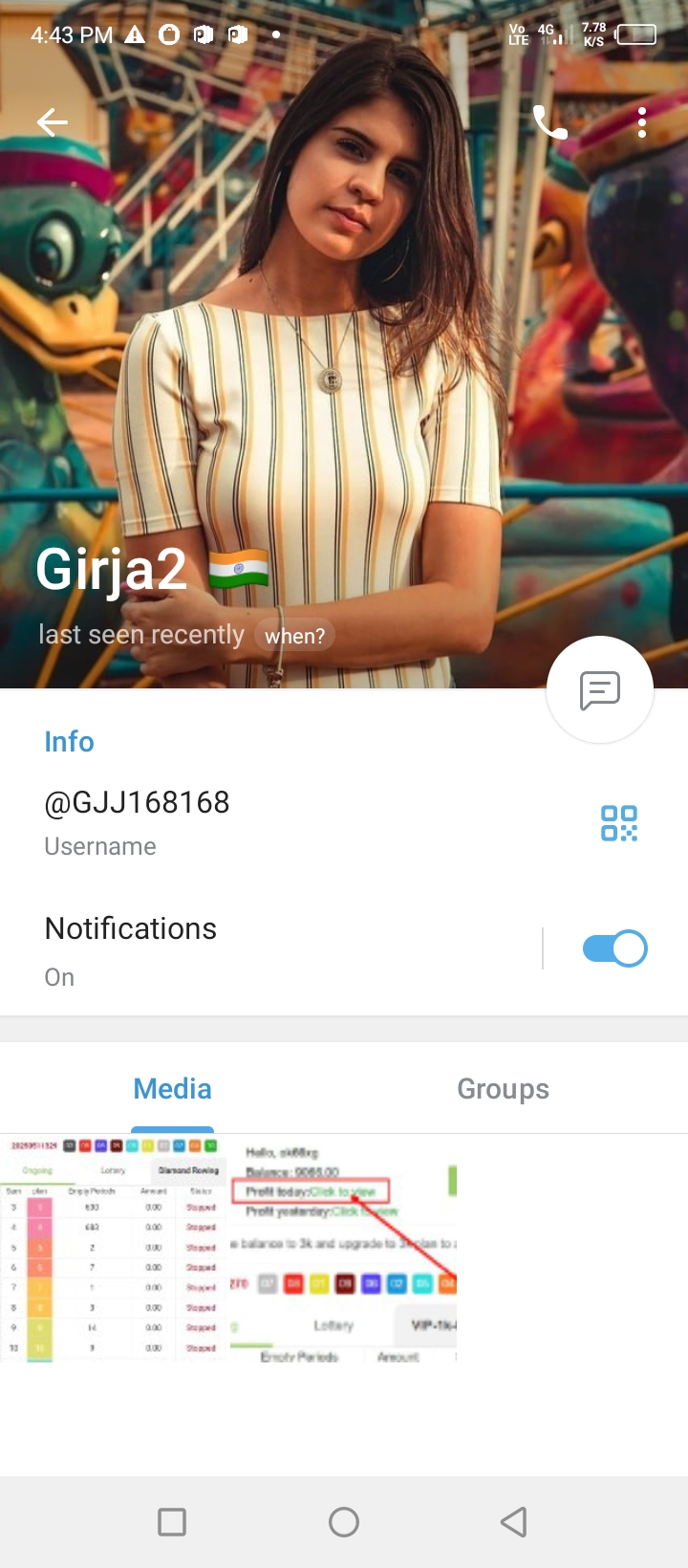Screen dimensions: 688x1568
Task: Open the Diamond Rowing table media image
Action: coord(113,1248)
